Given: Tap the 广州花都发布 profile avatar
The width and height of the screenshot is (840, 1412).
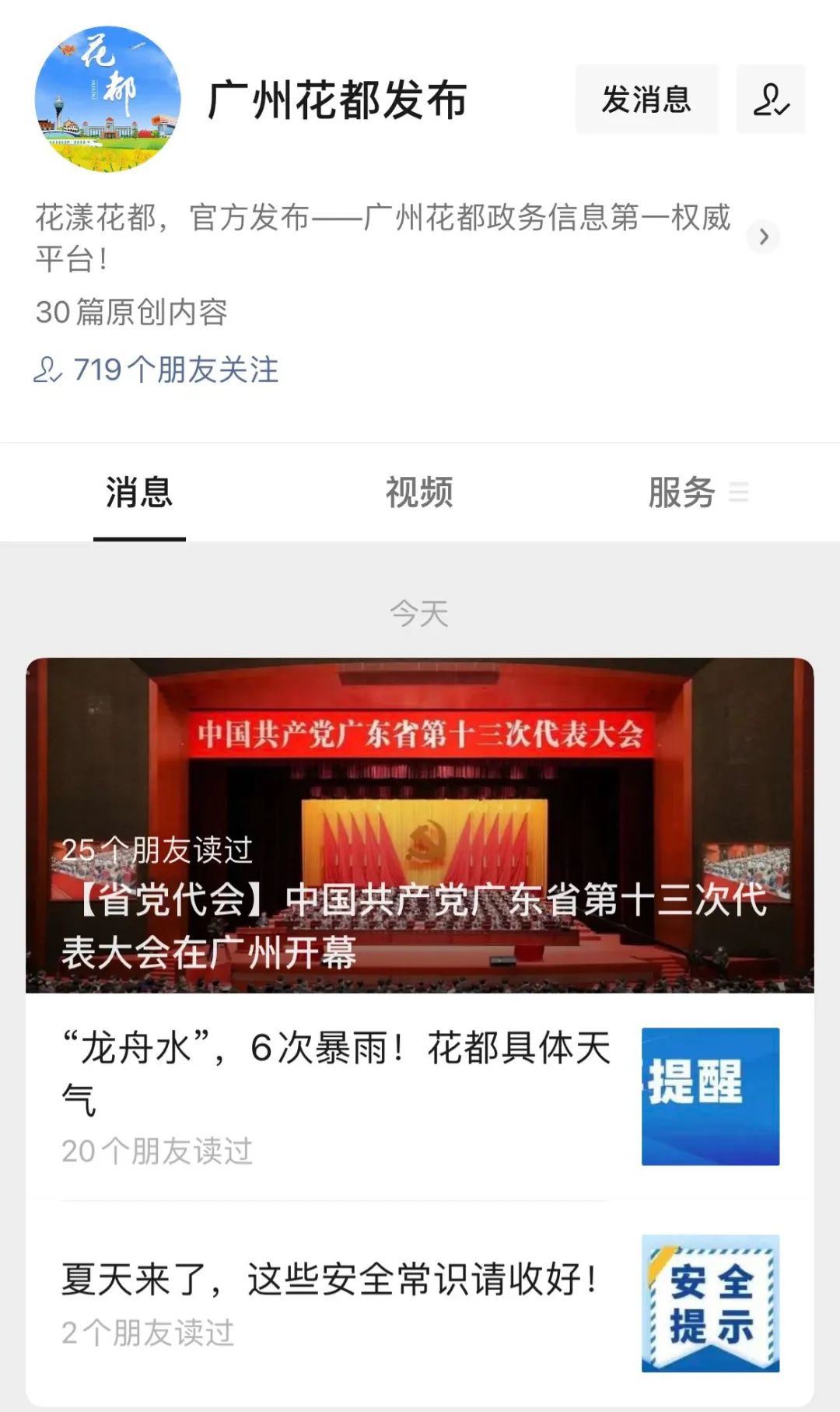Looking at the screenshot, I should 108,100.
